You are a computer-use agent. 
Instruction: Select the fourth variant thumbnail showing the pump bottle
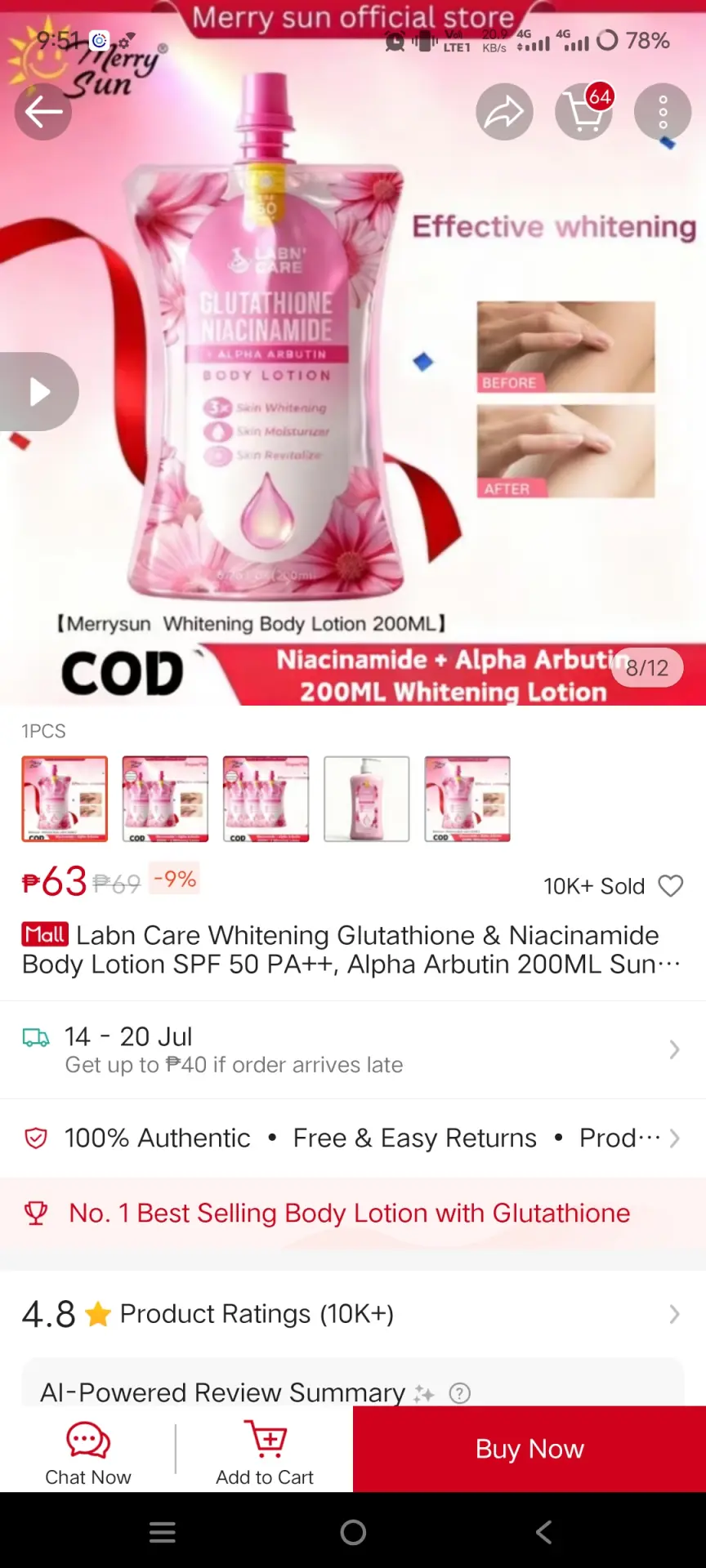(367, 799)
